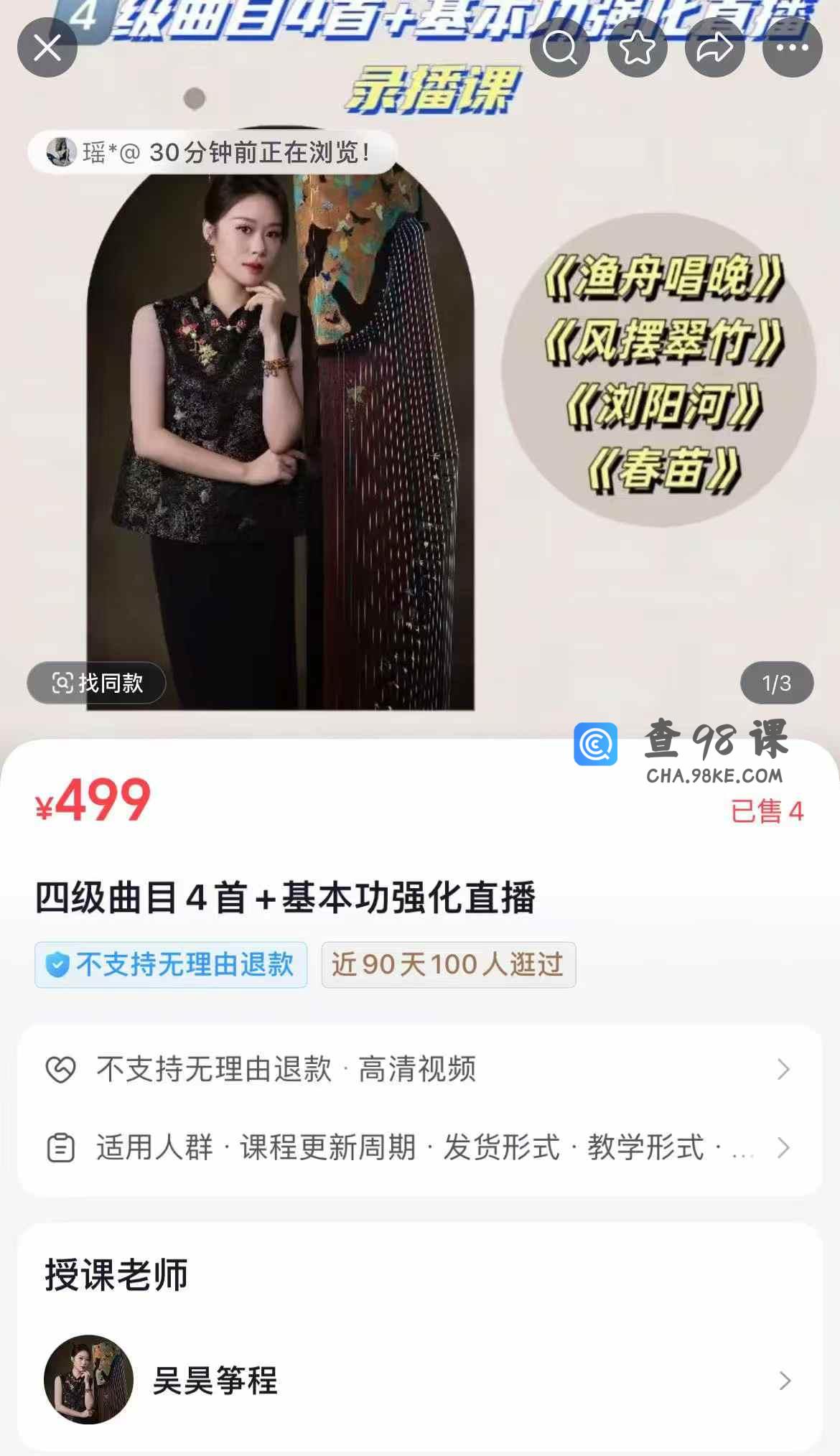Close the course detail page

pyautogui.click(x=47, y=48)
